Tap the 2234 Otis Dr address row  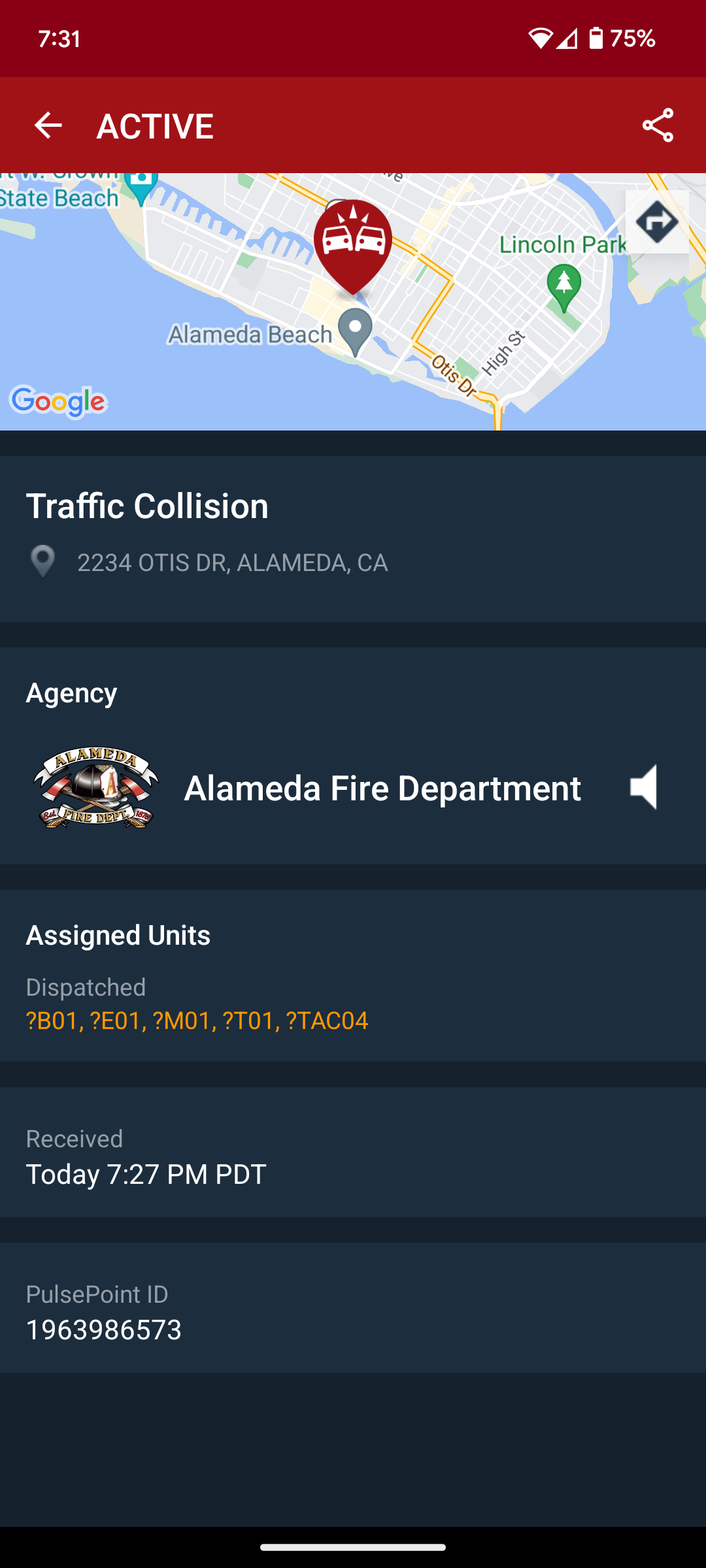pos(232,563)
